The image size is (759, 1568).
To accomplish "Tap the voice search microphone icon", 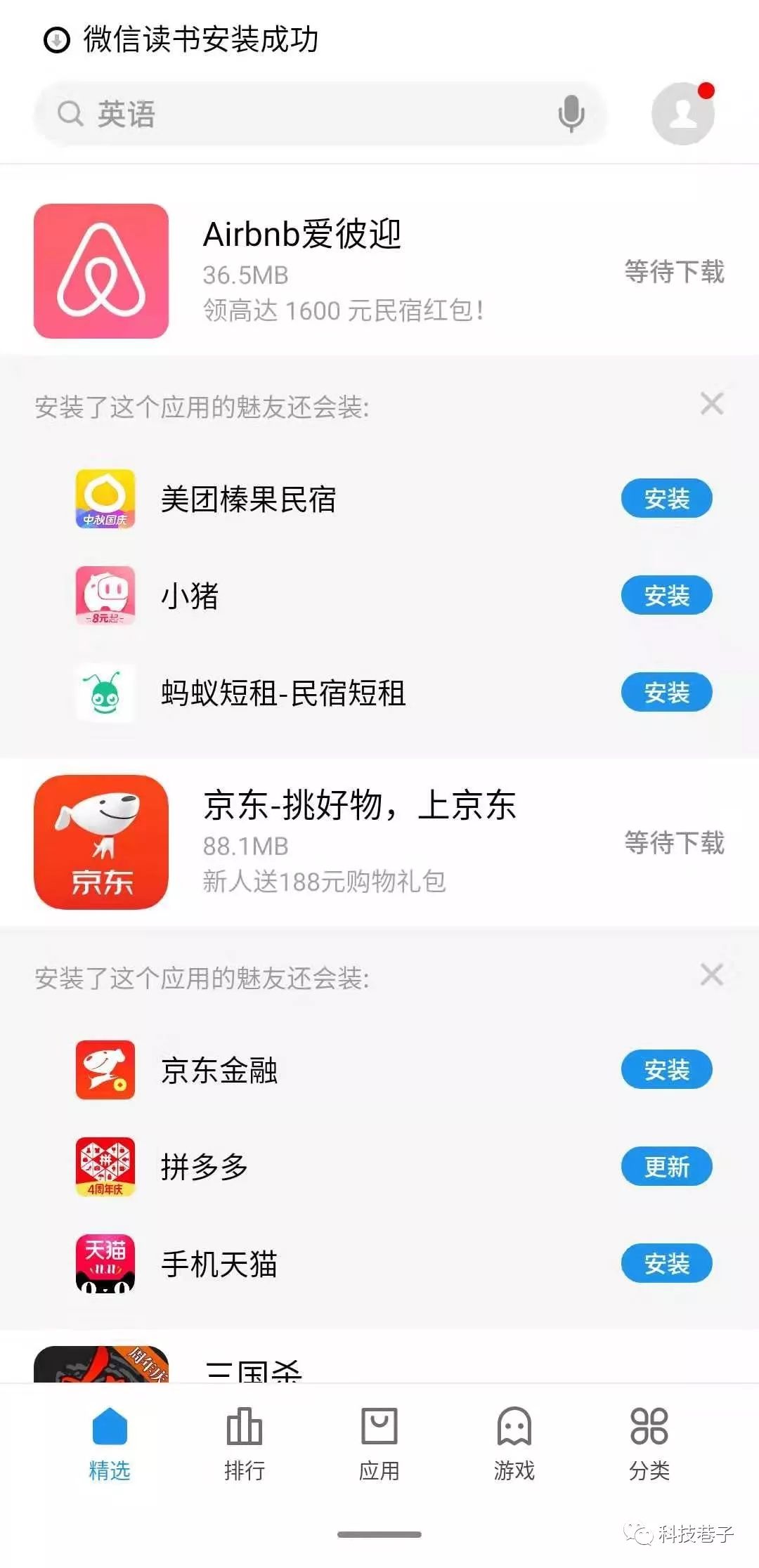I will click(x=570, y=115).
